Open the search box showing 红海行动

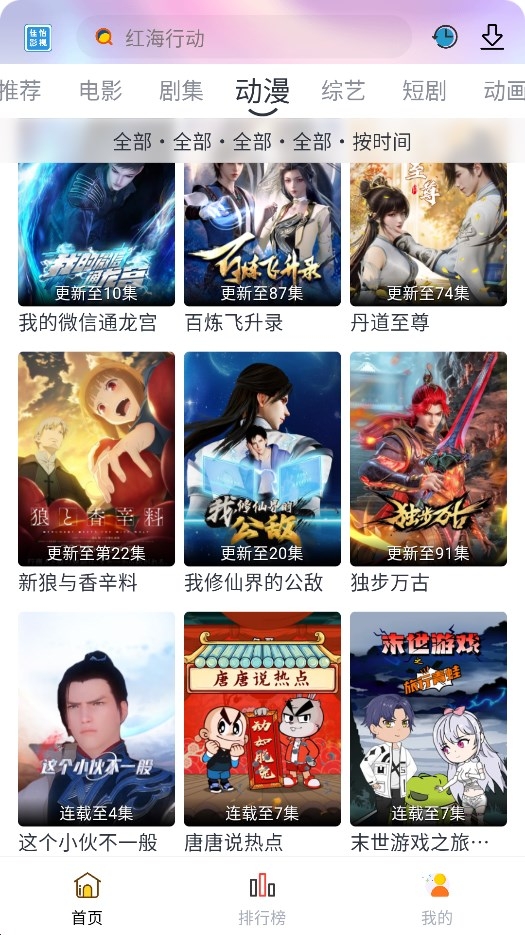click(244, 38)
